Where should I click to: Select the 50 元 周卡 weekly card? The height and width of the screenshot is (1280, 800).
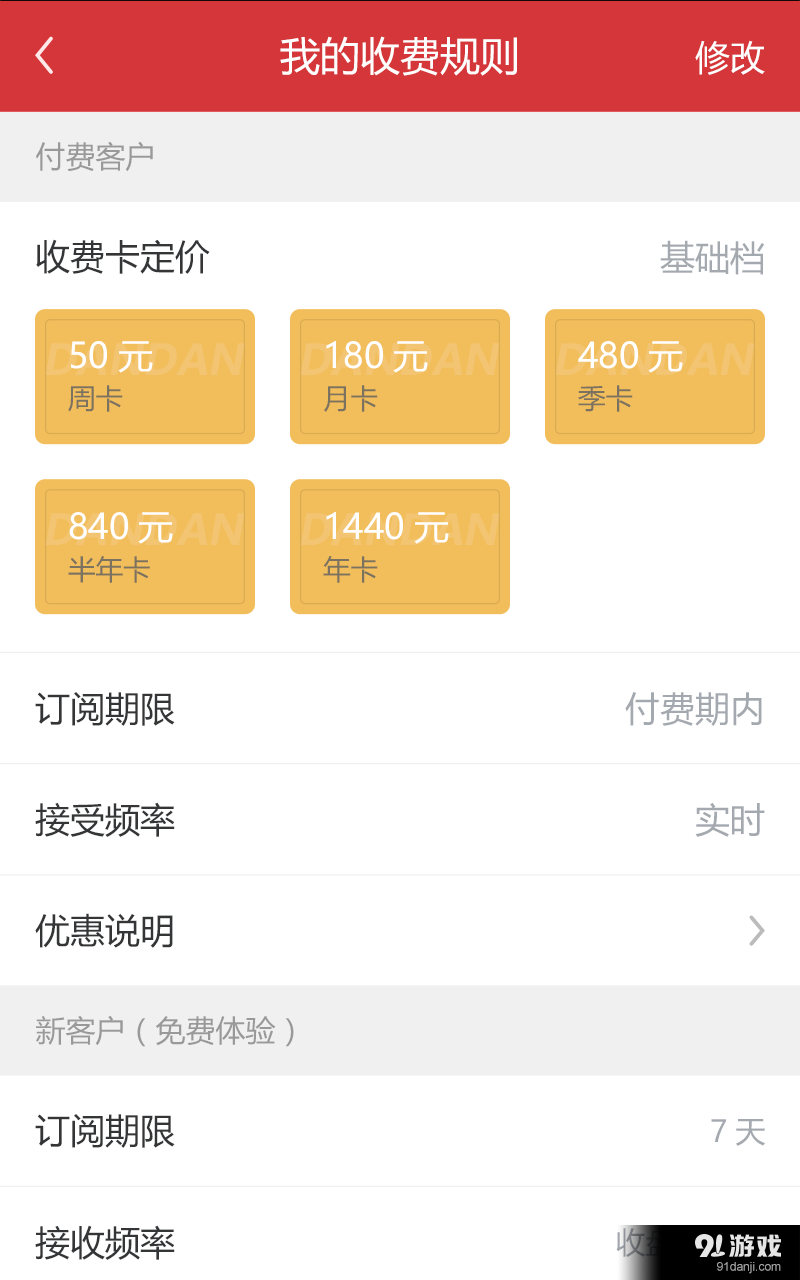pyautogui.click(x=144, y=375)
